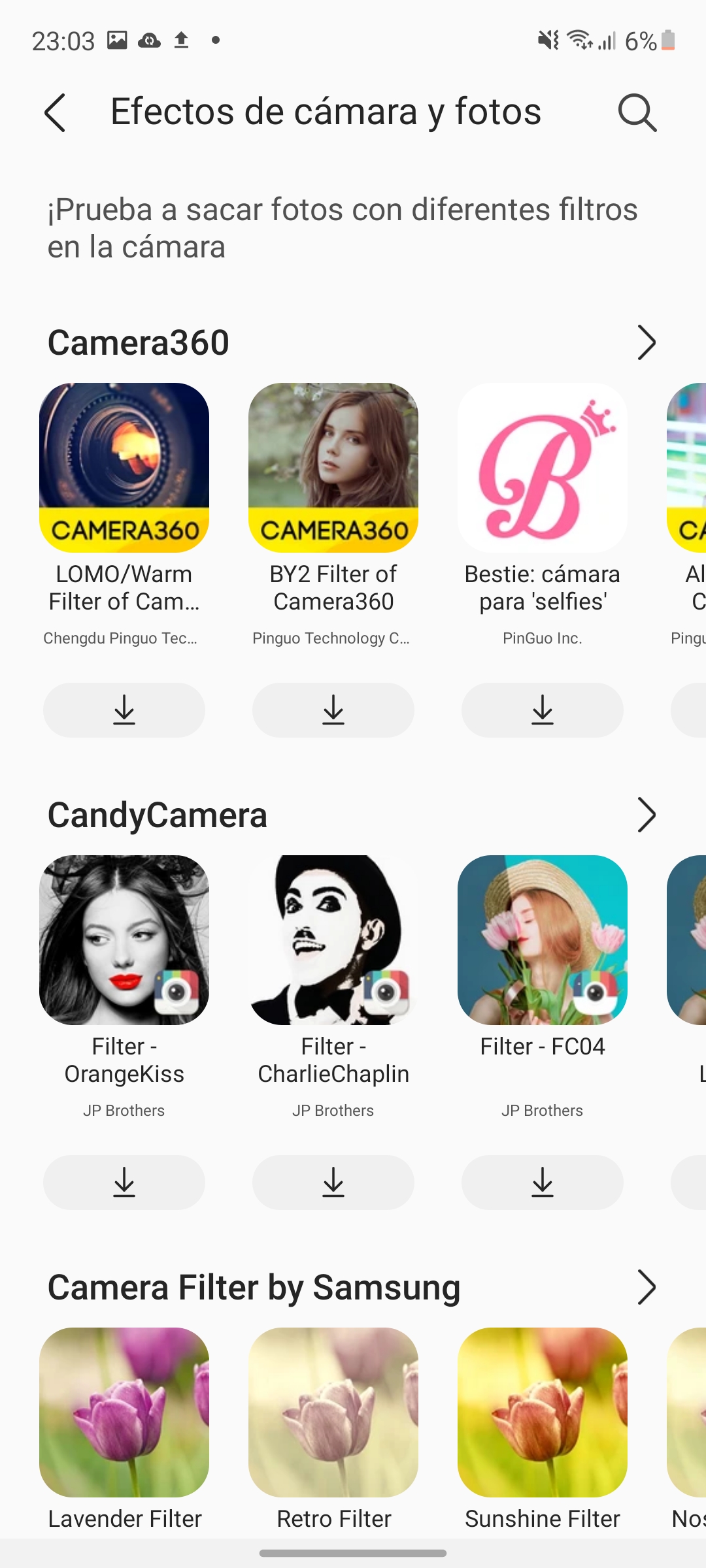Open the Lavender Filter

click(x=124, y=1413)
